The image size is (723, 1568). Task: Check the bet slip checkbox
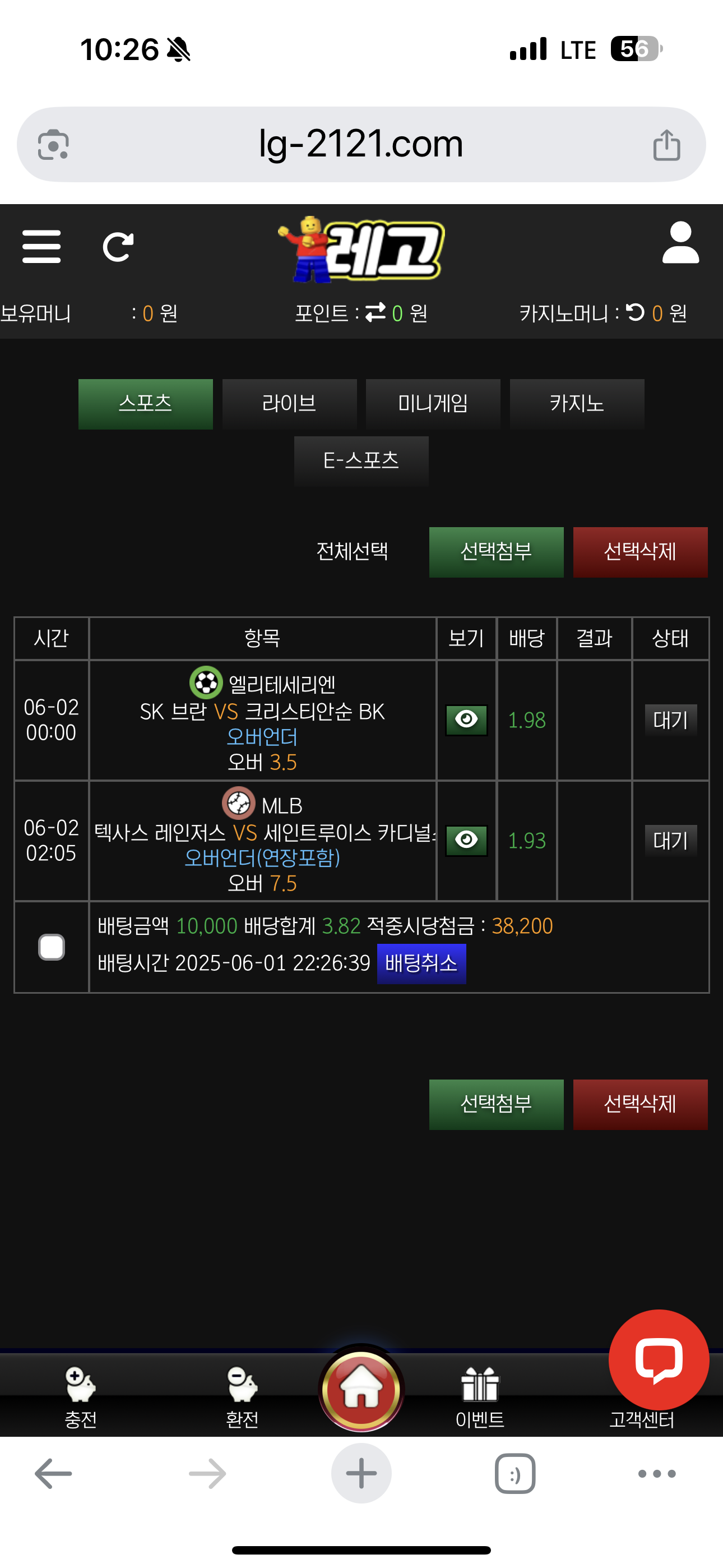[52, 947]
